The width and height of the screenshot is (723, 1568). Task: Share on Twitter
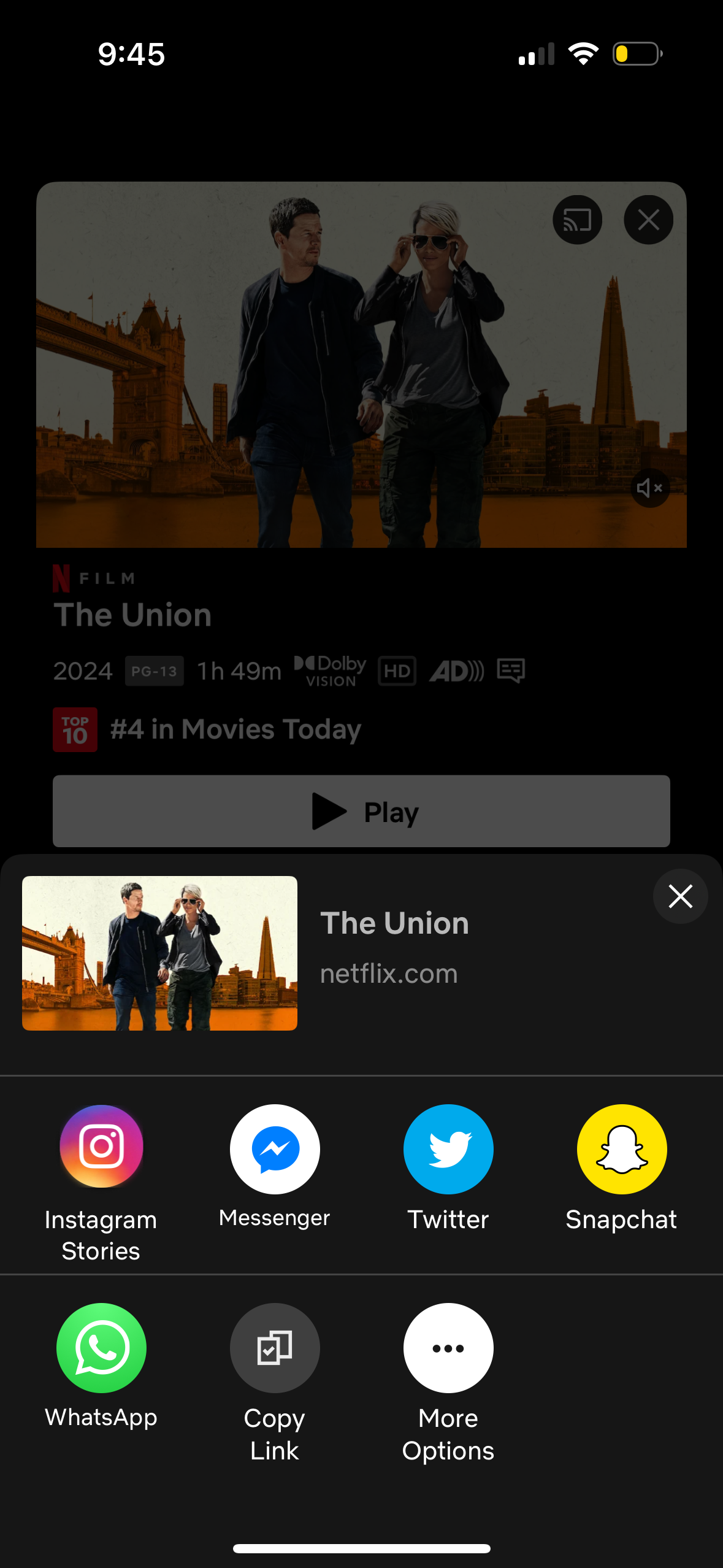pyautogui.click(x=448, y=1148)
